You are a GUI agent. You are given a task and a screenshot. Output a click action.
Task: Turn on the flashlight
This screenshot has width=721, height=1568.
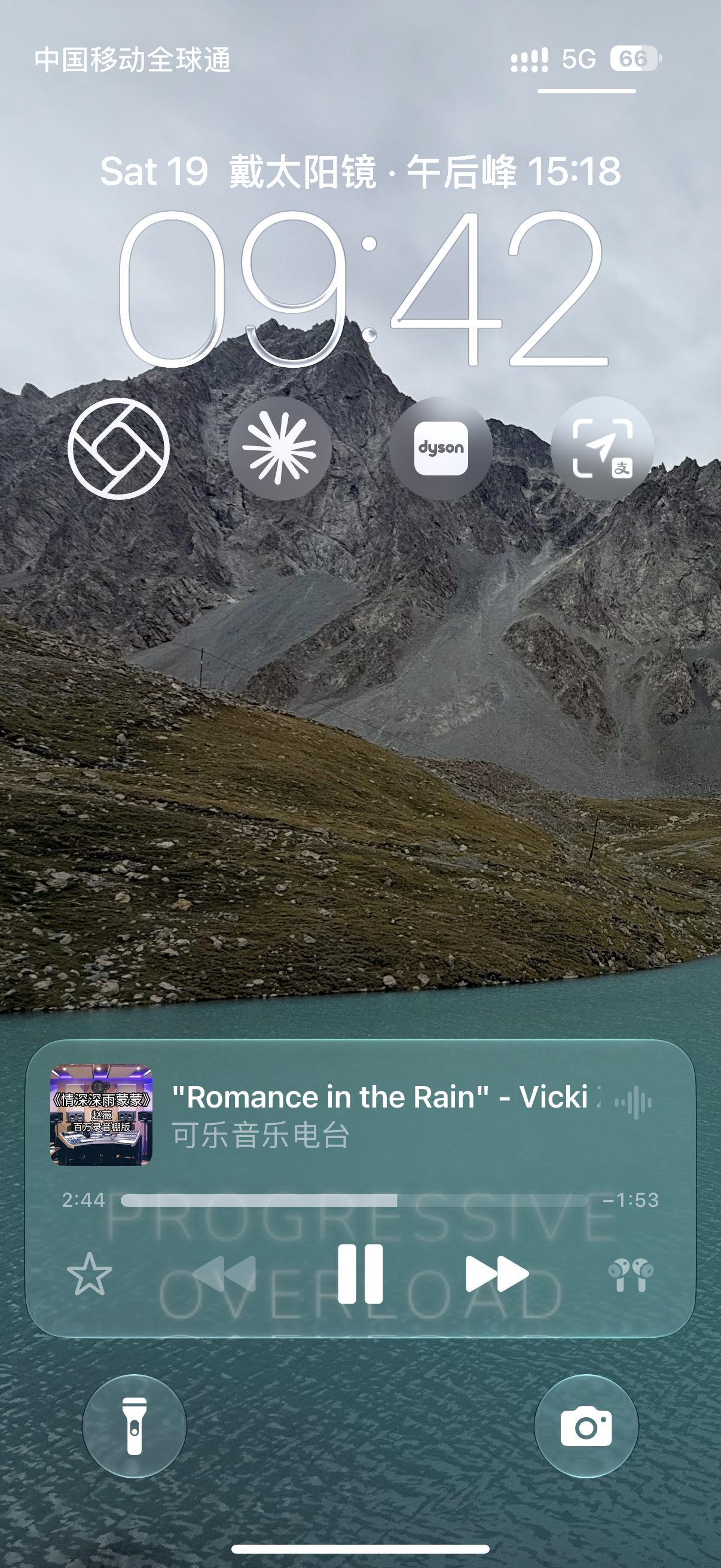[x=135, y=1426]
